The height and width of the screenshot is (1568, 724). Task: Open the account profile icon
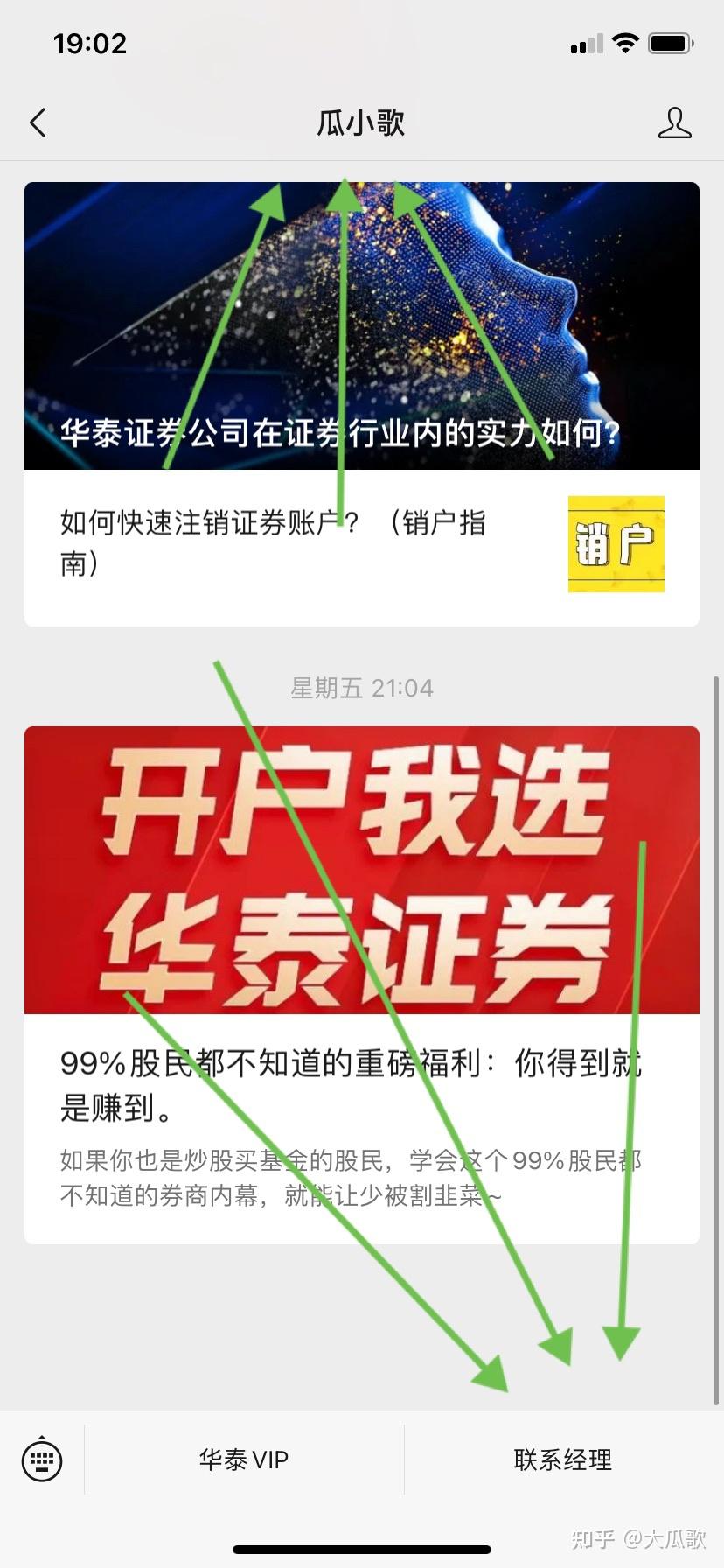click(x=674, y=123)
